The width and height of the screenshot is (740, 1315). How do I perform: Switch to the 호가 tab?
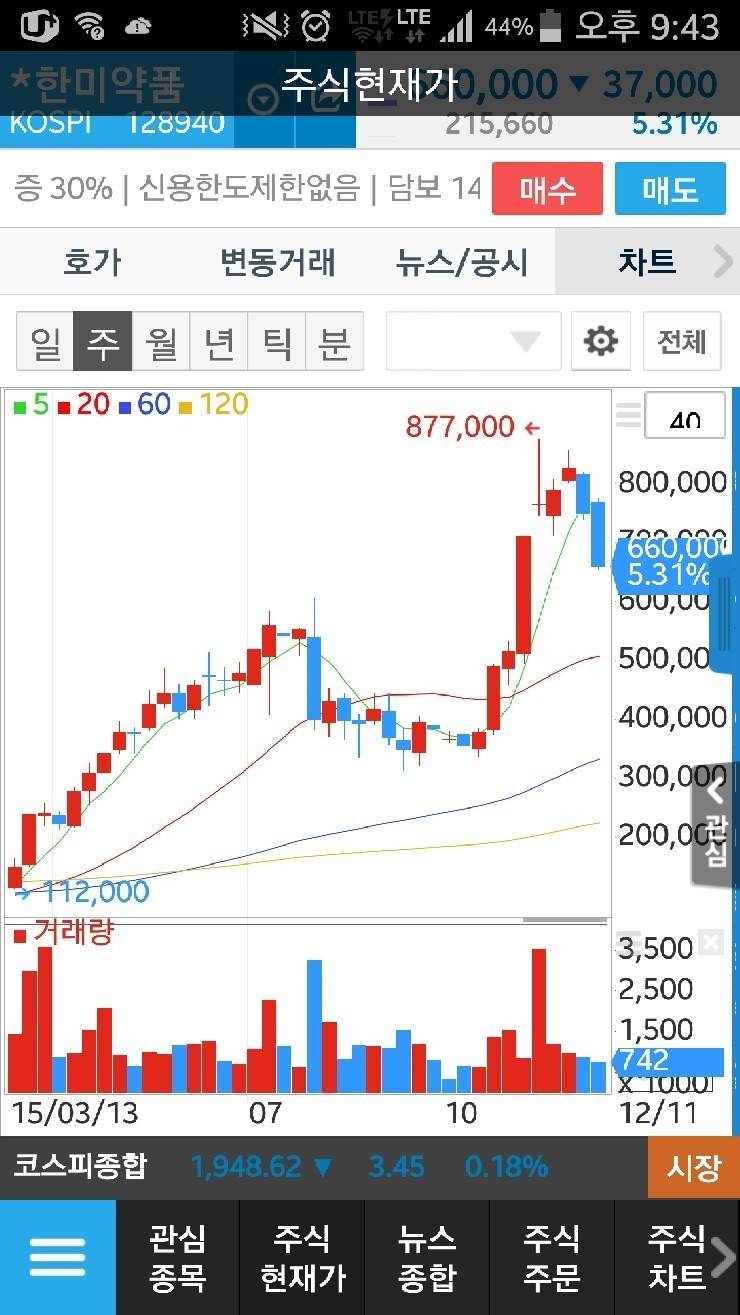[x=92, y=261]
